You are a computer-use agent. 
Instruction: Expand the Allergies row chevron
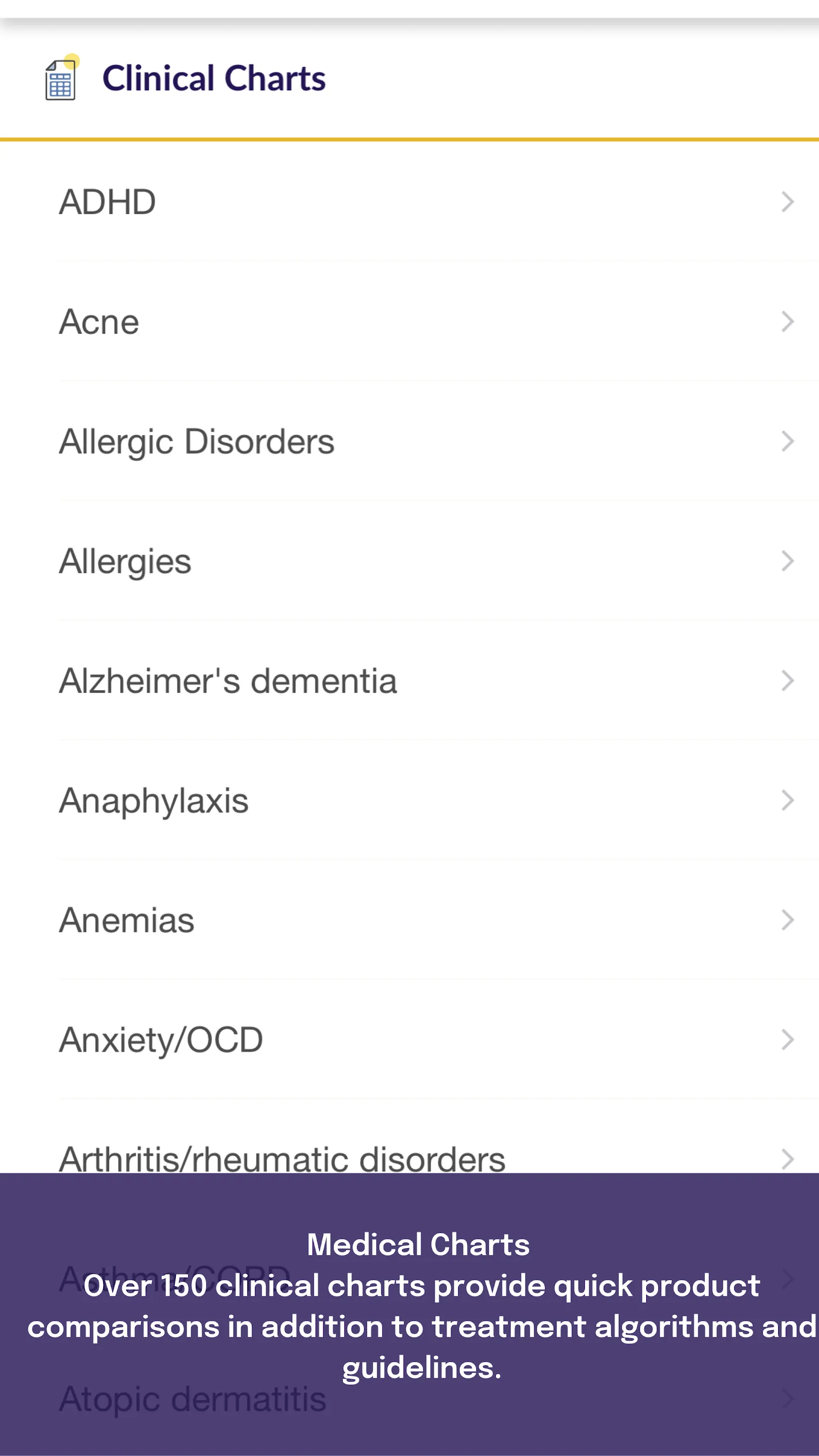tap(788, 561)
